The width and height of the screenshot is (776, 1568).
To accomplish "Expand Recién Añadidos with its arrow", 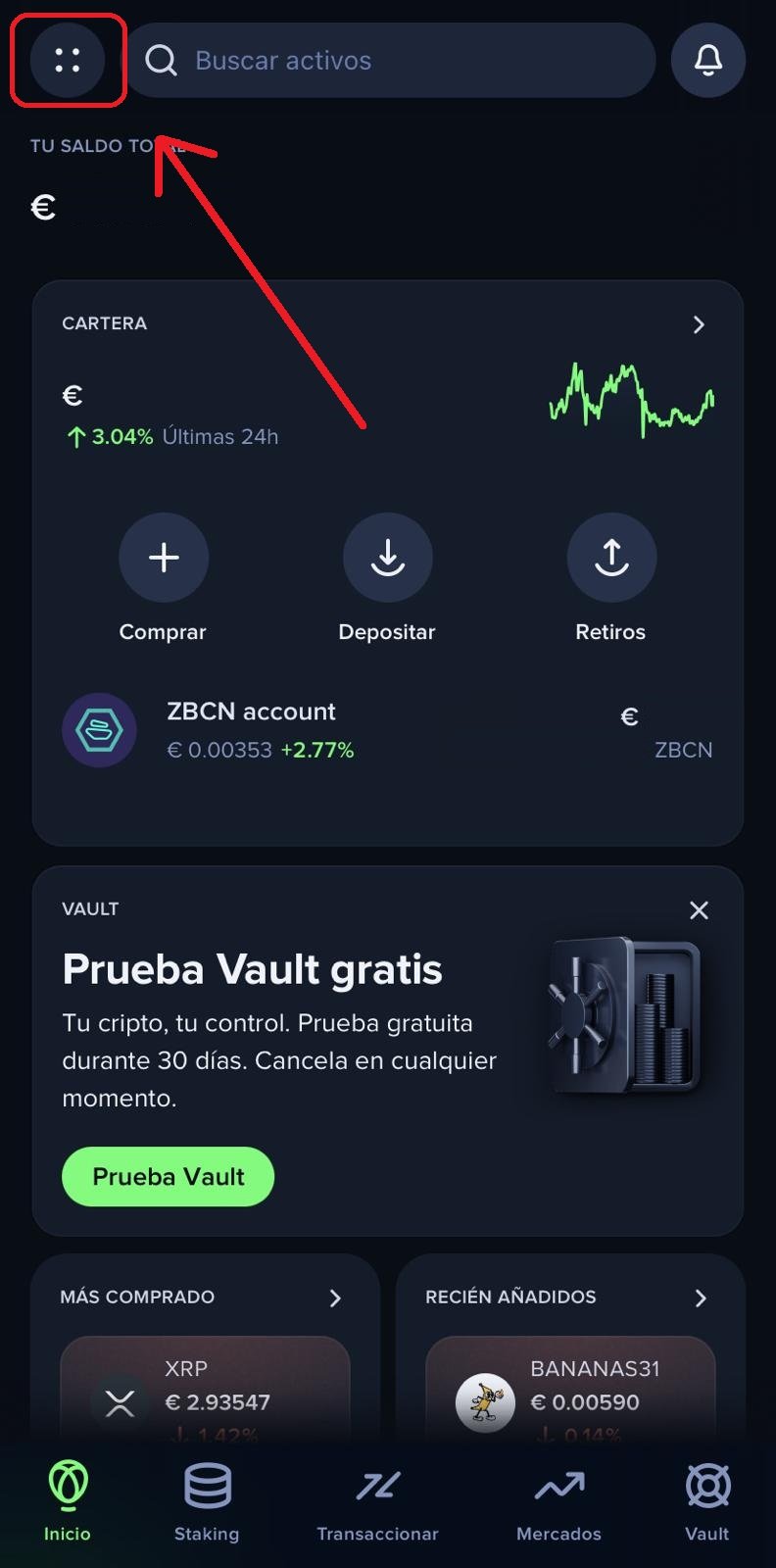I will 701,1298.
